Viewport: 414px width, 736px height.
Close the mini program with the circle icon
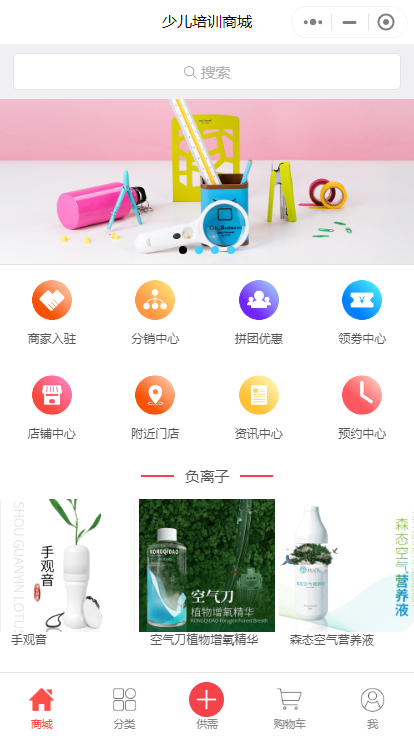click(386, 22)
